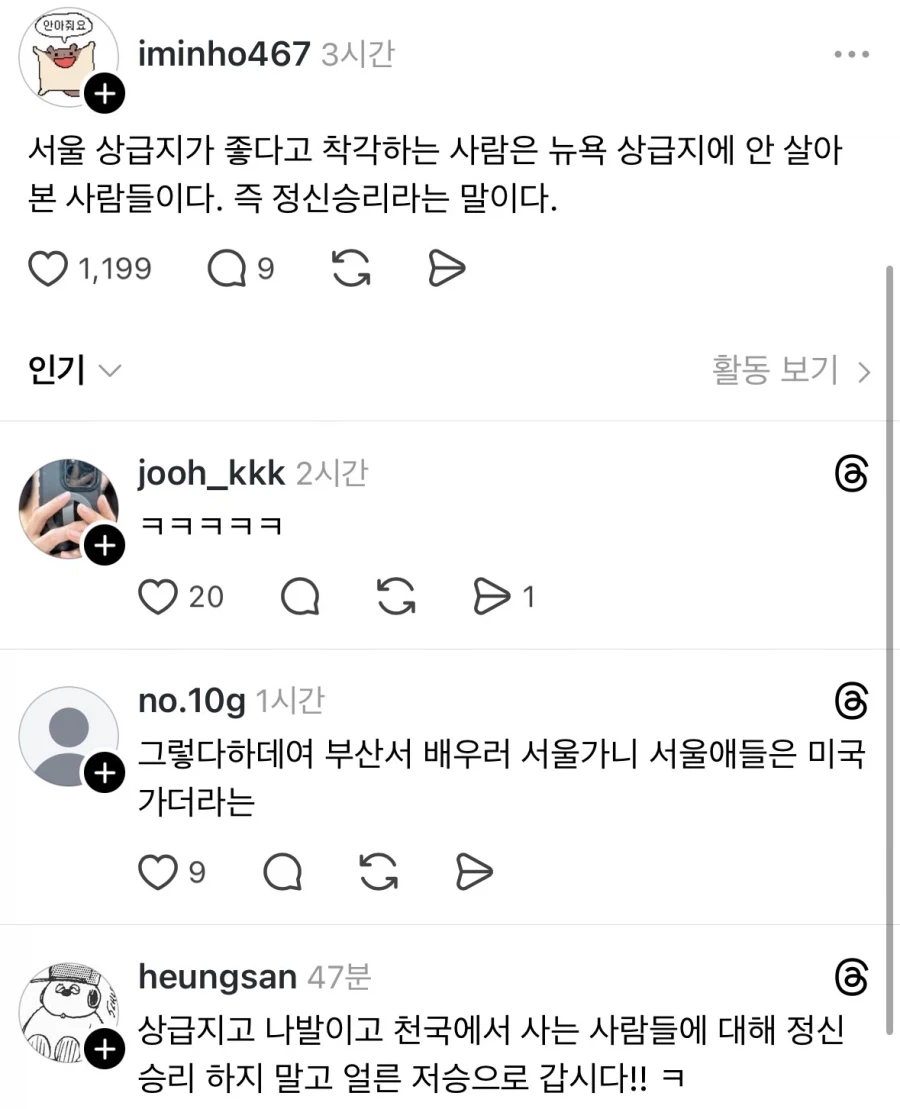
Task: Tap the Threads logo beside jooh_kkk's reply
Action: pyautogui.click(x=851, y=474)
